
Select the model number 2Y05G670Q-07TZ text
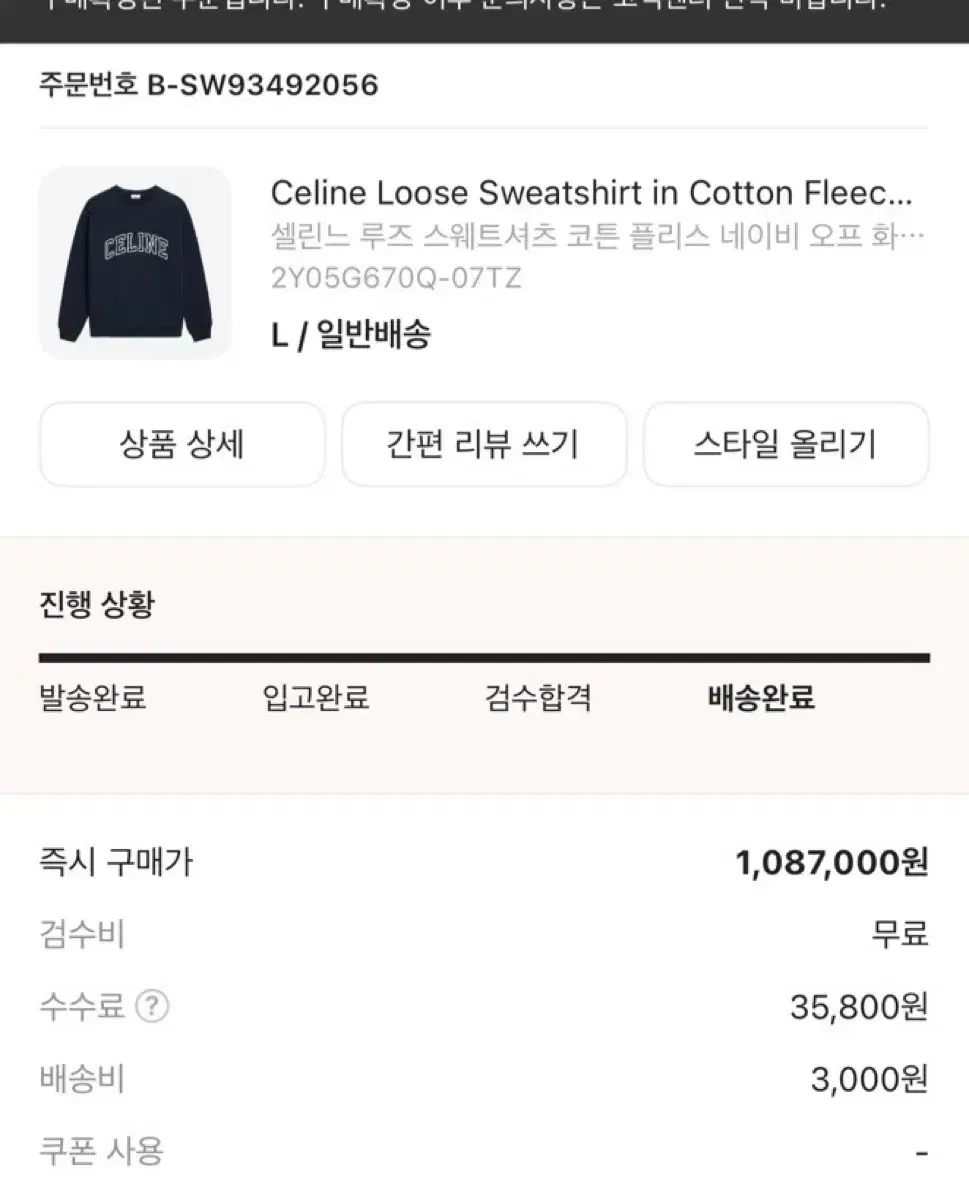[x=396, y=278]
